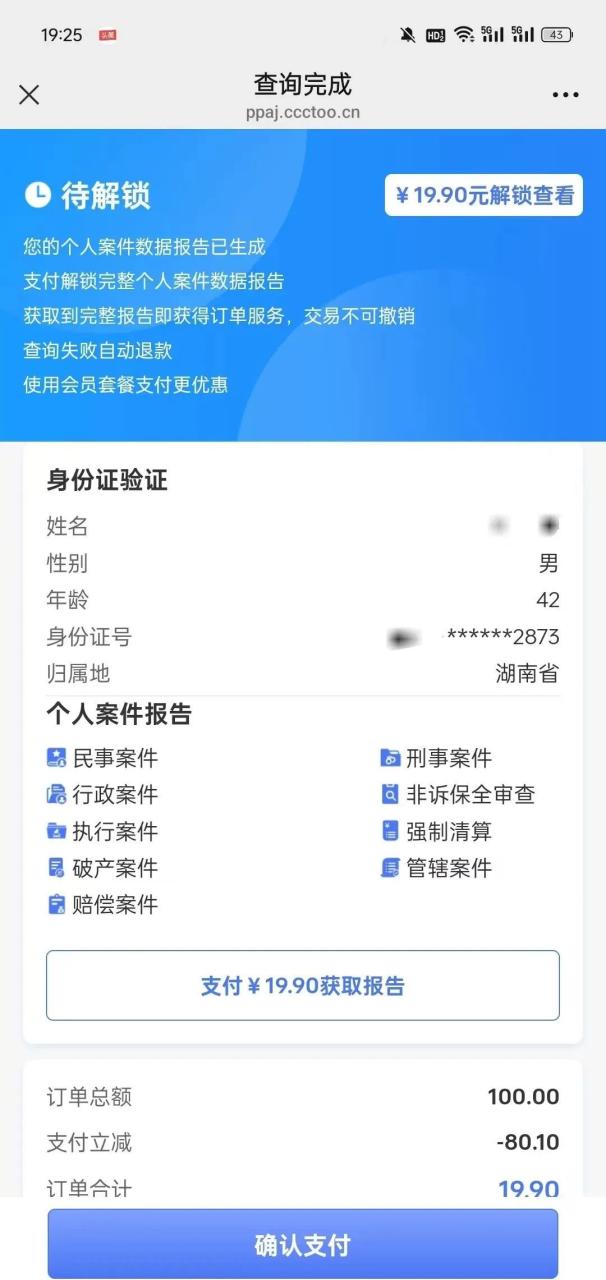Select 支付¥19.90获取报告 button
The width and height of the screenshot is (606, 1280).
pyautogui.click(x=302, y=986)
